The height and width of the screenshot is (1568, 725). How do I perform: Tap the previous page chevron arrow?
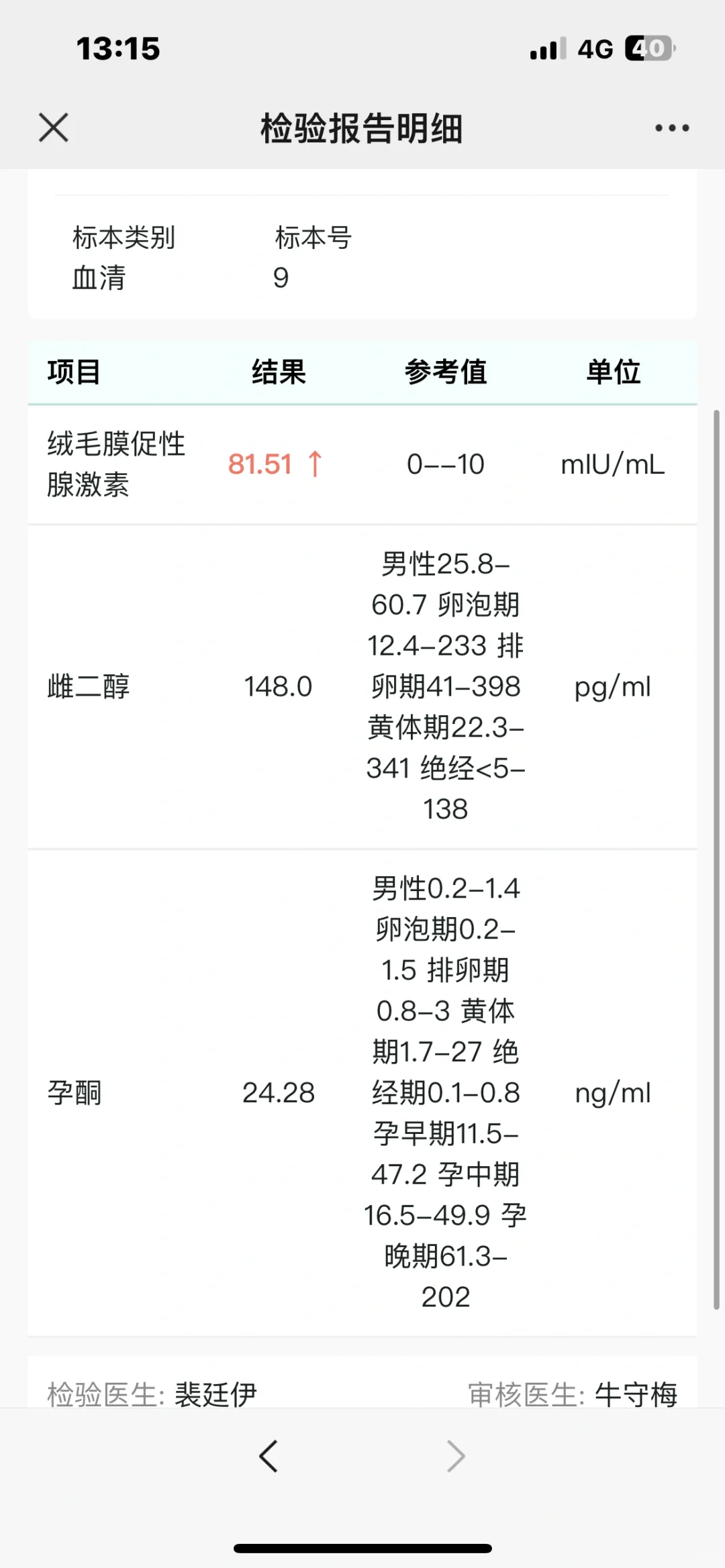pyautogui.click(x=269, y=1456)
